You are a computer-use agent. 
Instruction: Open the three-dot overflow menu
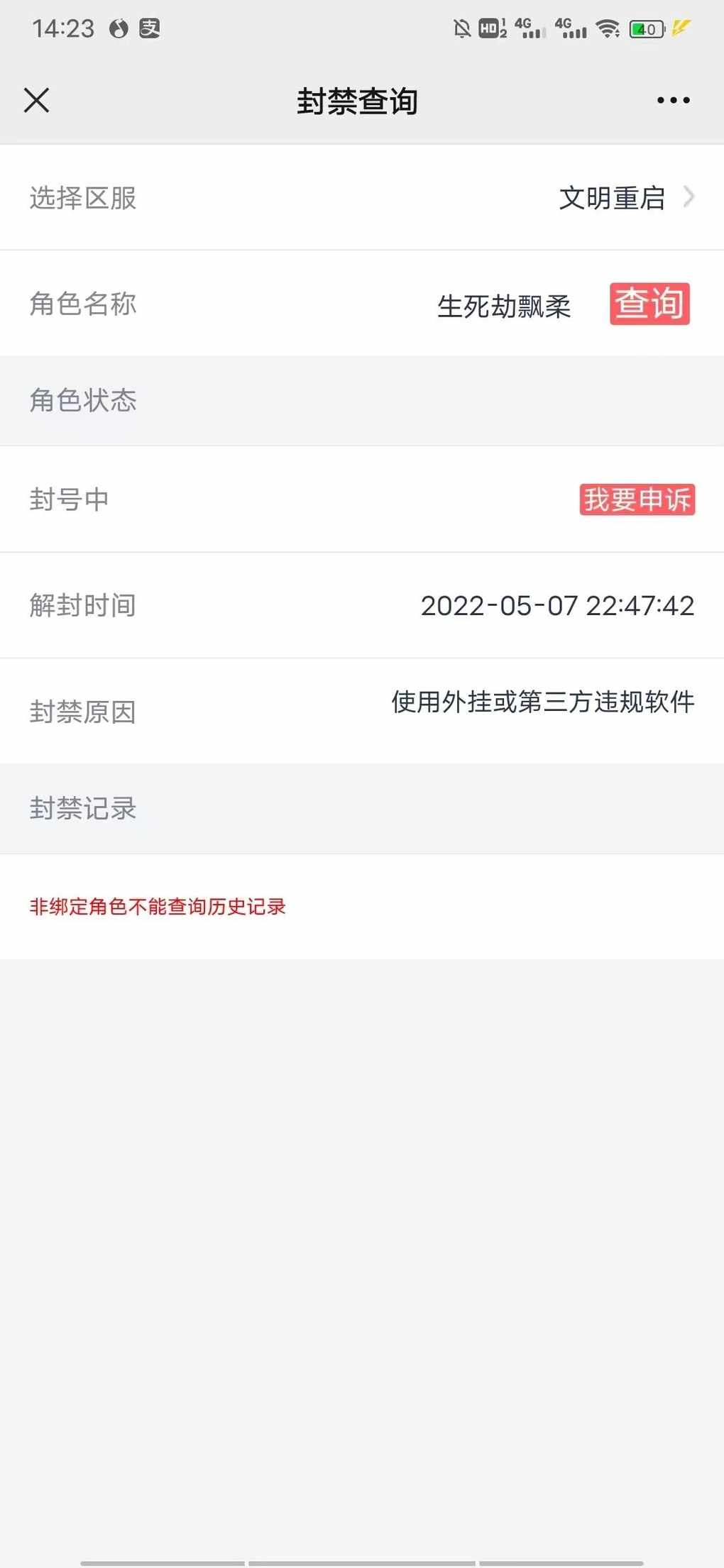tap(673, 100)
